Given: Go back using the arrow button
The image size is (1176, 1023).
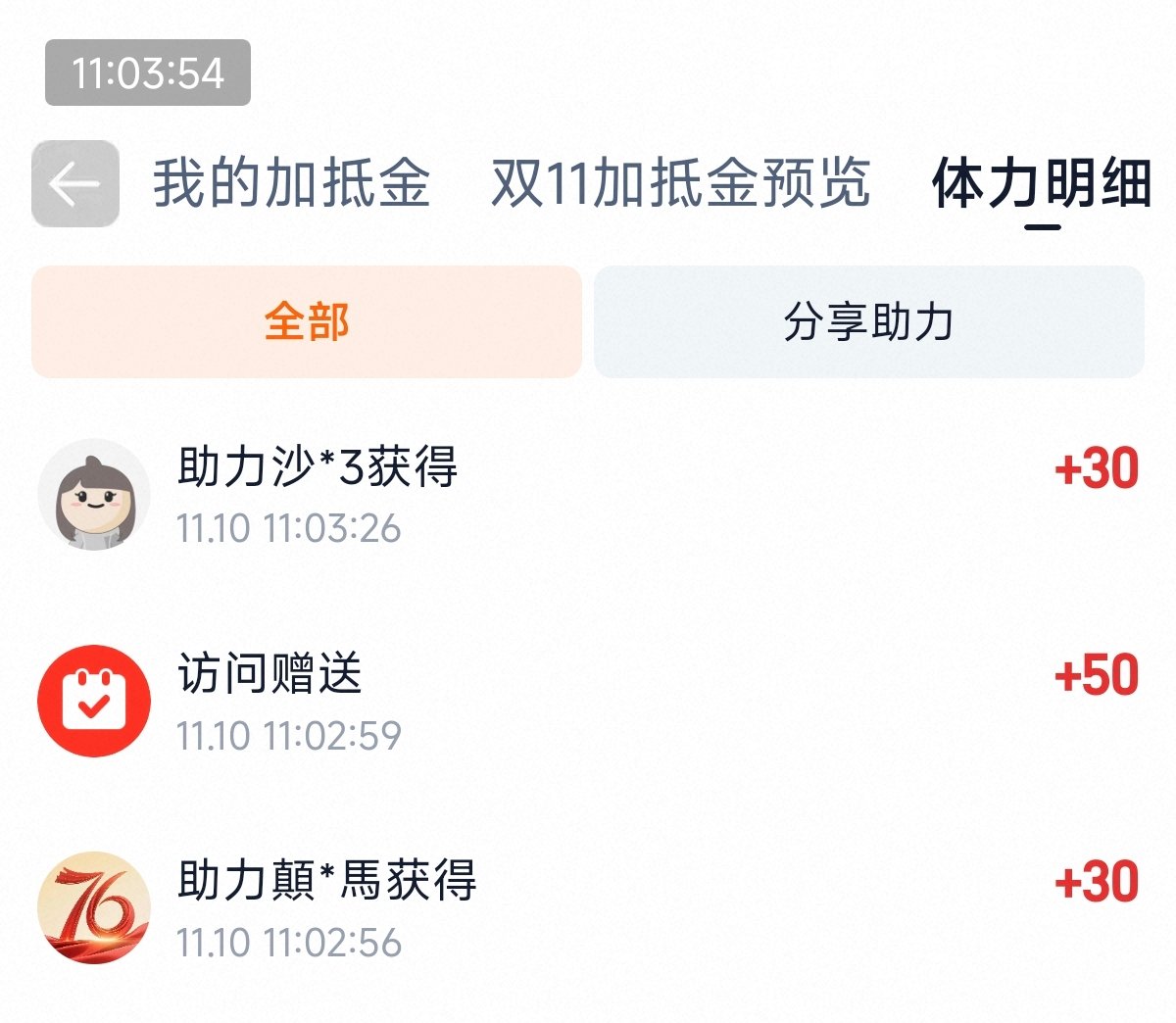Looking at the screenshot, I should click(x=75, y=183).
